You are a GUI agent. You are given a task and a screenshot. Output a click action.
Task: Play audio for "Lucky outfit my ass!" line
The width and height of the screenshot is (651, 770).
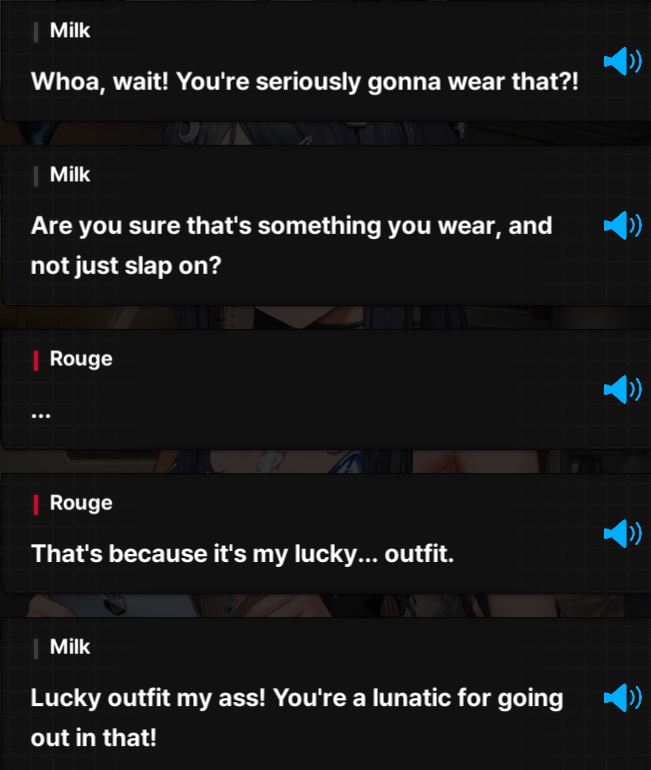click(x=621, y=697)
